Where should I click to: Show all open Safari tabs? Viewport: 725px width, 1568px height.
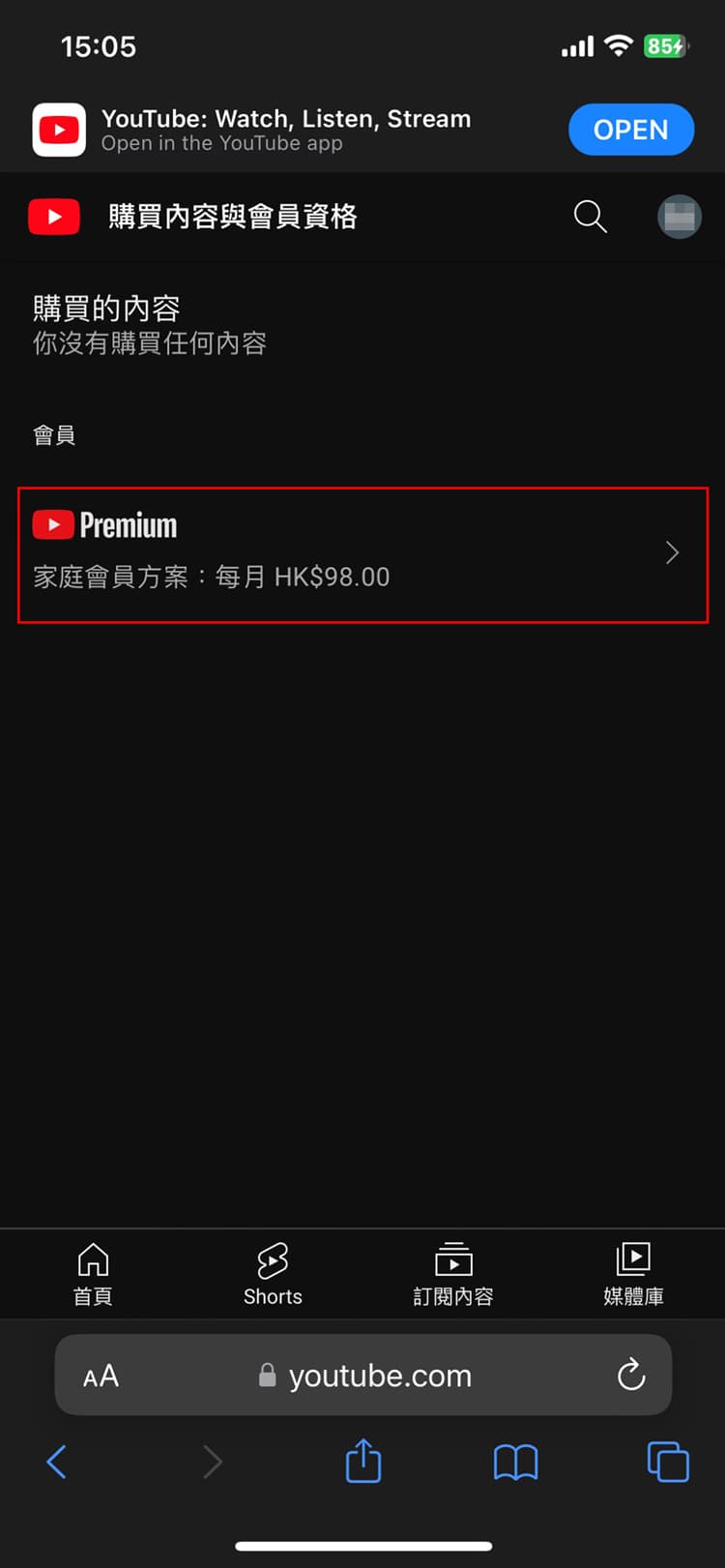coord(667,1461)
